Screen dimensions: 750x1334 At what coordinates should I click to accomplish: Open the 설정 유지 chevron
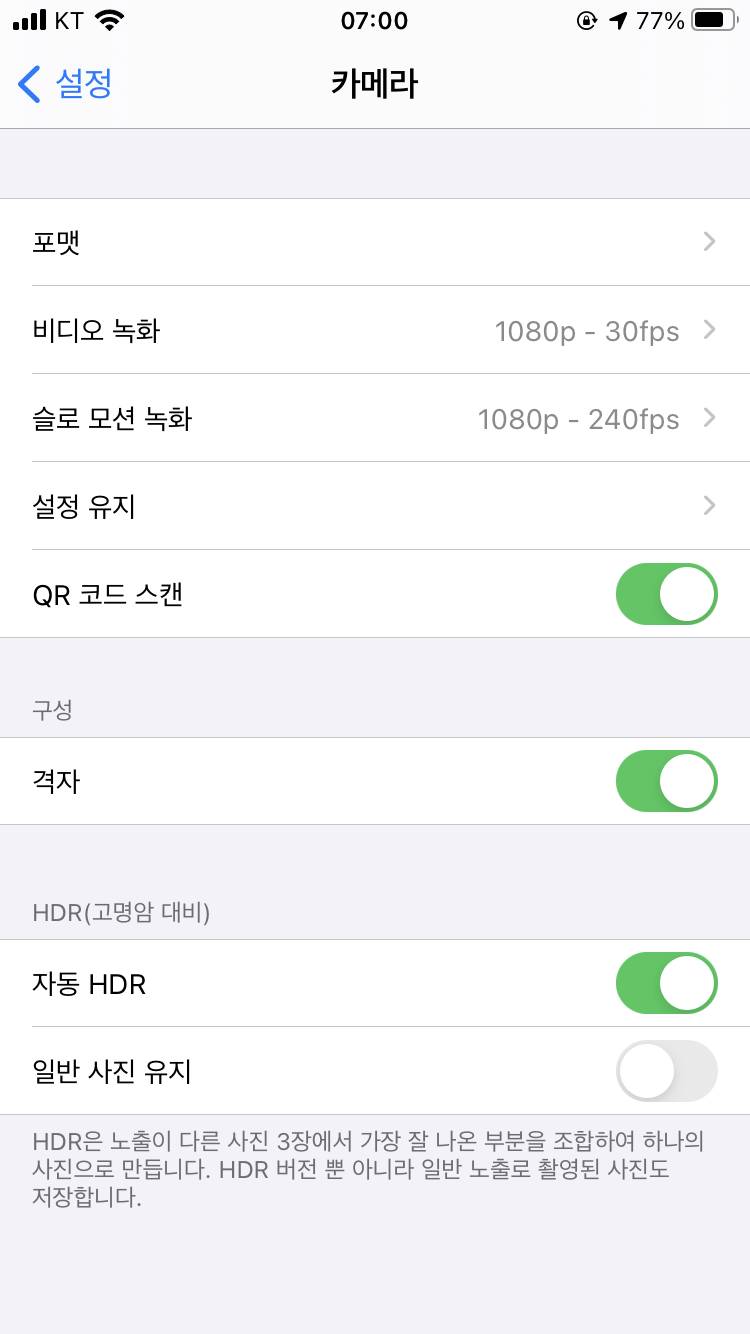(710, 506)
